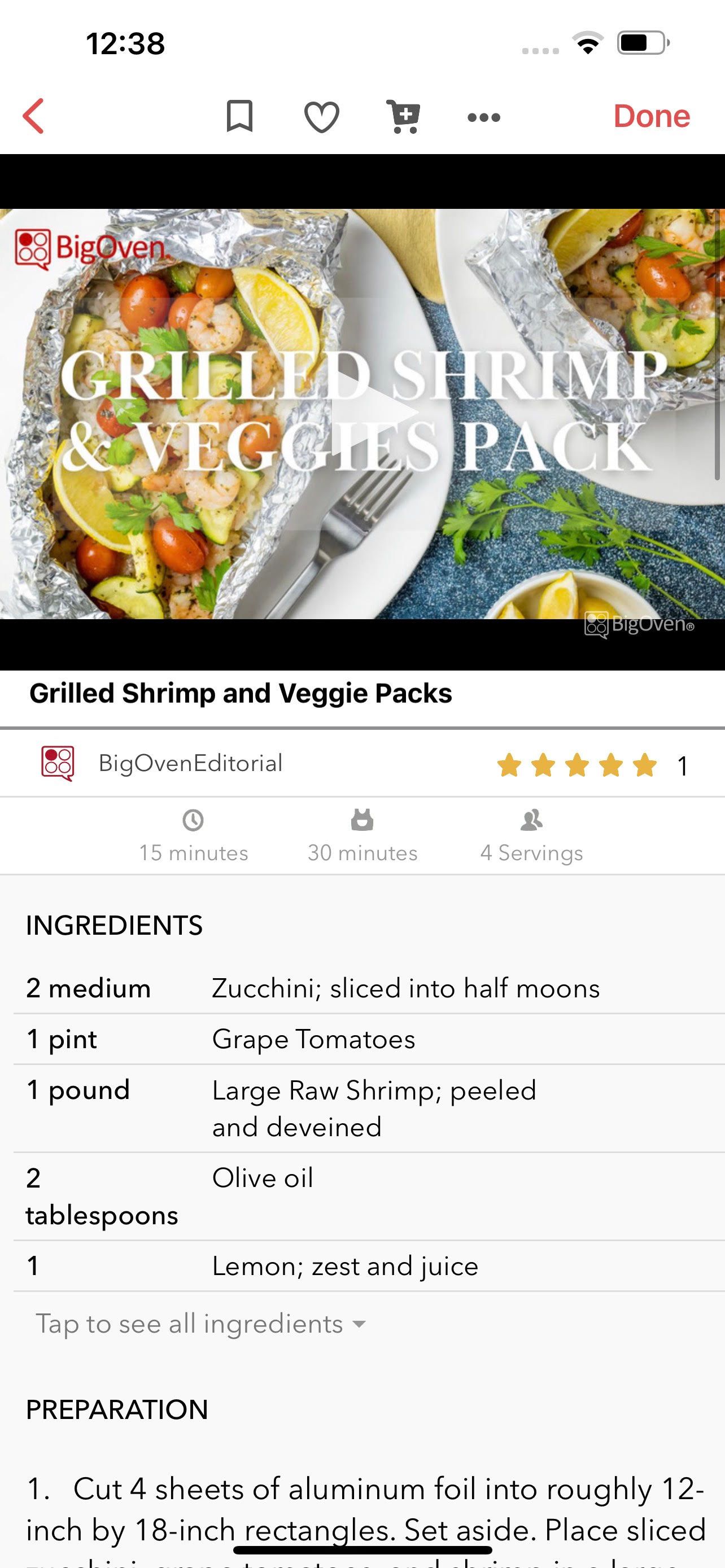Select the prep time clock icon

click(193, 821)
